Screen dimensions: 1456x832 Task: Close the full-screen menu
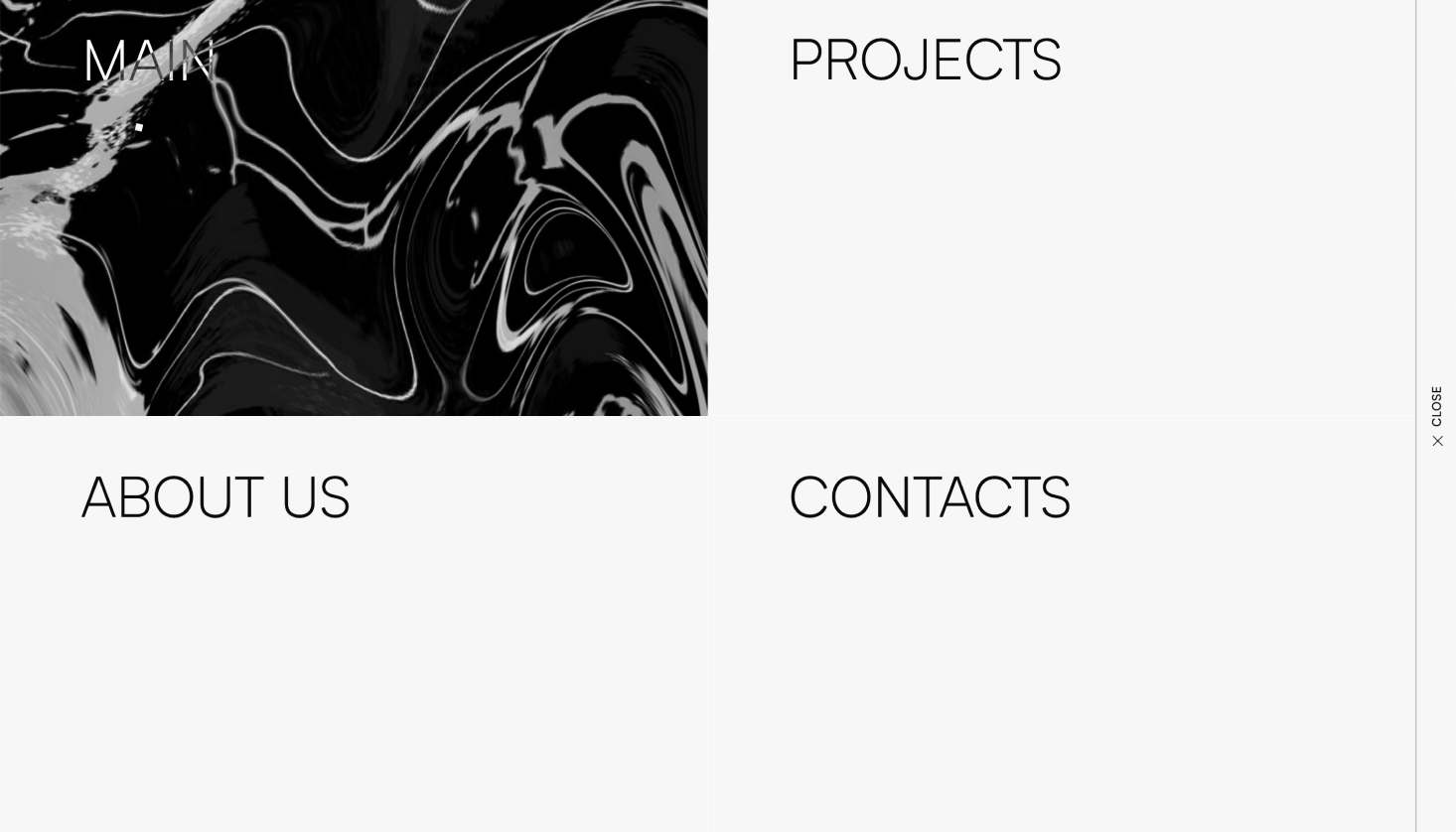(1436, 416)
